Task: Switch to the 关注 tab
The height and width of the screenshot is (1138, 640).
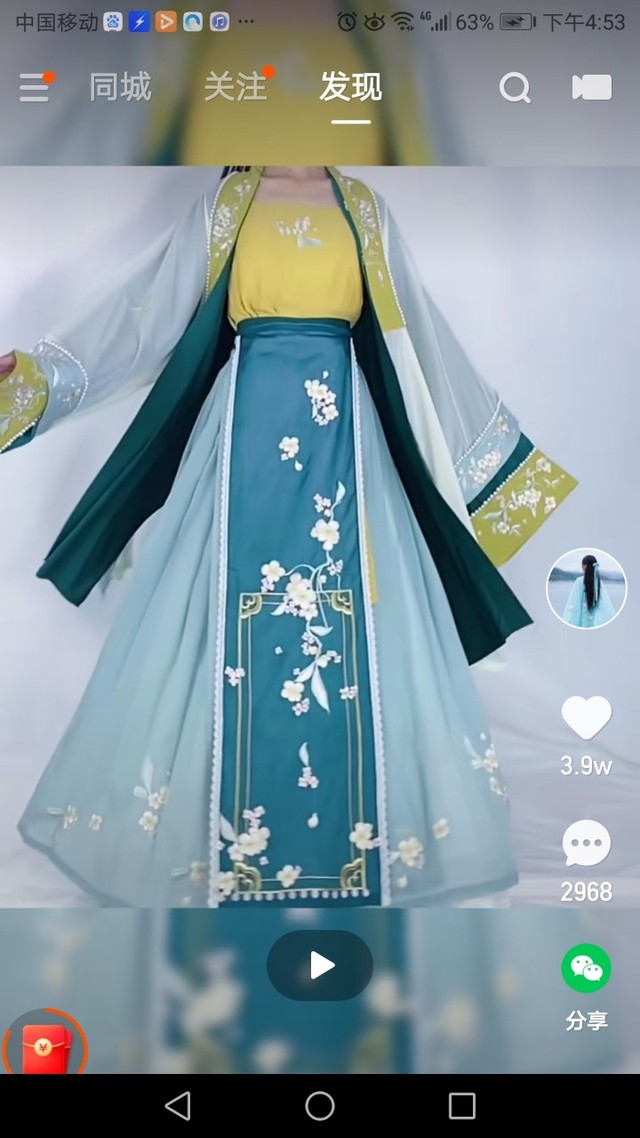Action: coord(236,87)
